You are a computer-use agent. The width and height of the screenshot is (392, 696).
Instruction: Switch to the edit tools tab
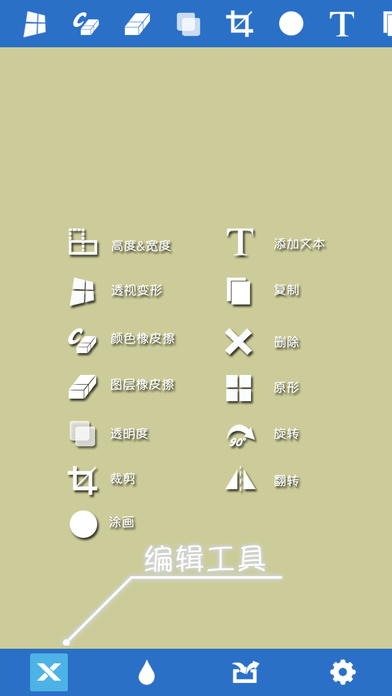tap(49, 672)
